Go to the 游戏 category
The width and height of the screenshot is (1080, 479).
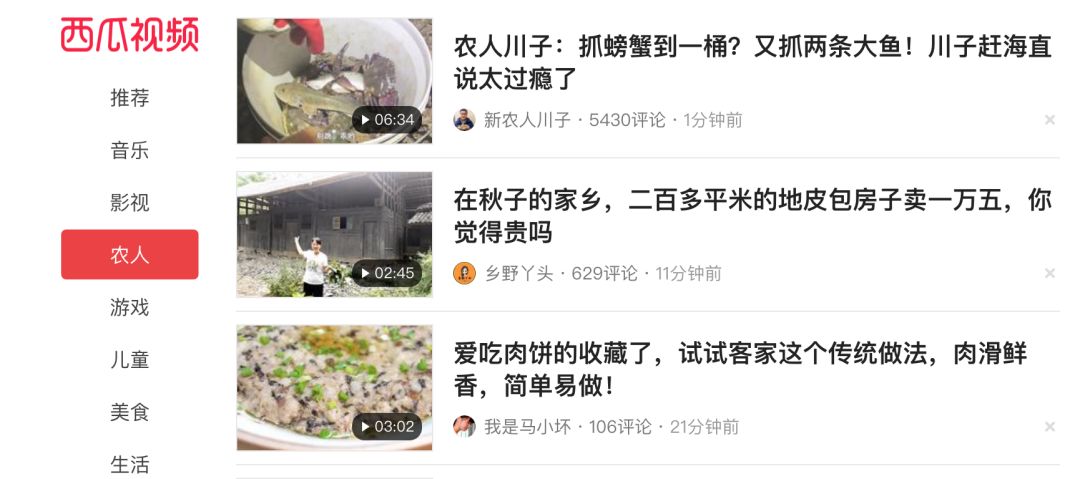click(x=129, y=307)
